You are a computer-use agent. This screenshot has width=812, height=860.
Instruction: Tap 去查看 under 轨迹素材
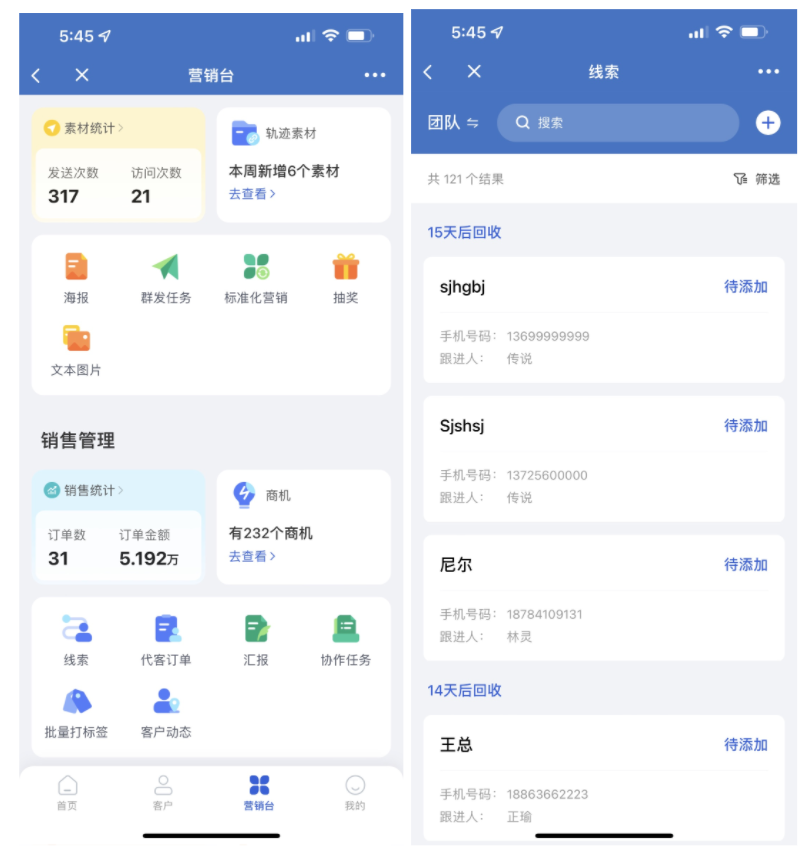[252, 194]
